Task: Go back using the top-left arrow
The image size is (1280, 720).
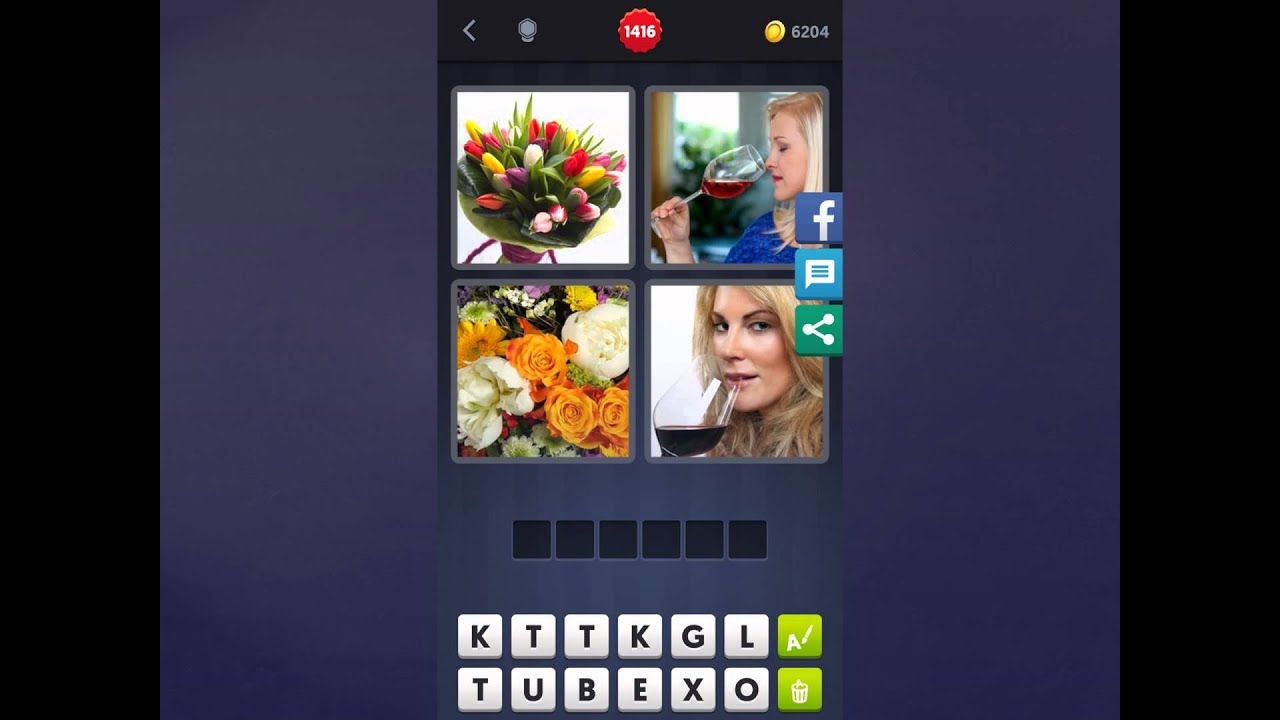Action: [469, 31]
